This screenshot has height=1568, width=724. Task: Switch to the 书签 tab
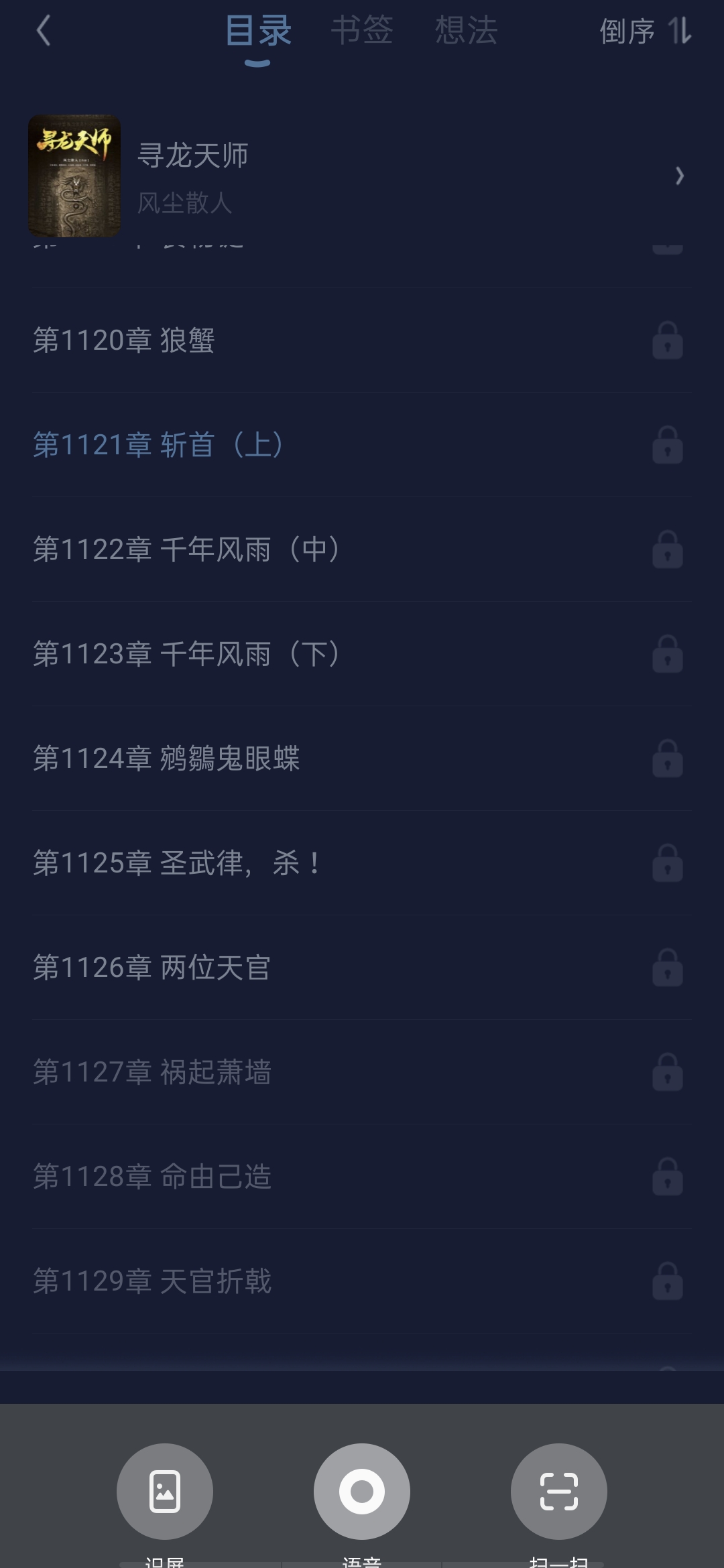tap(362, 31)
